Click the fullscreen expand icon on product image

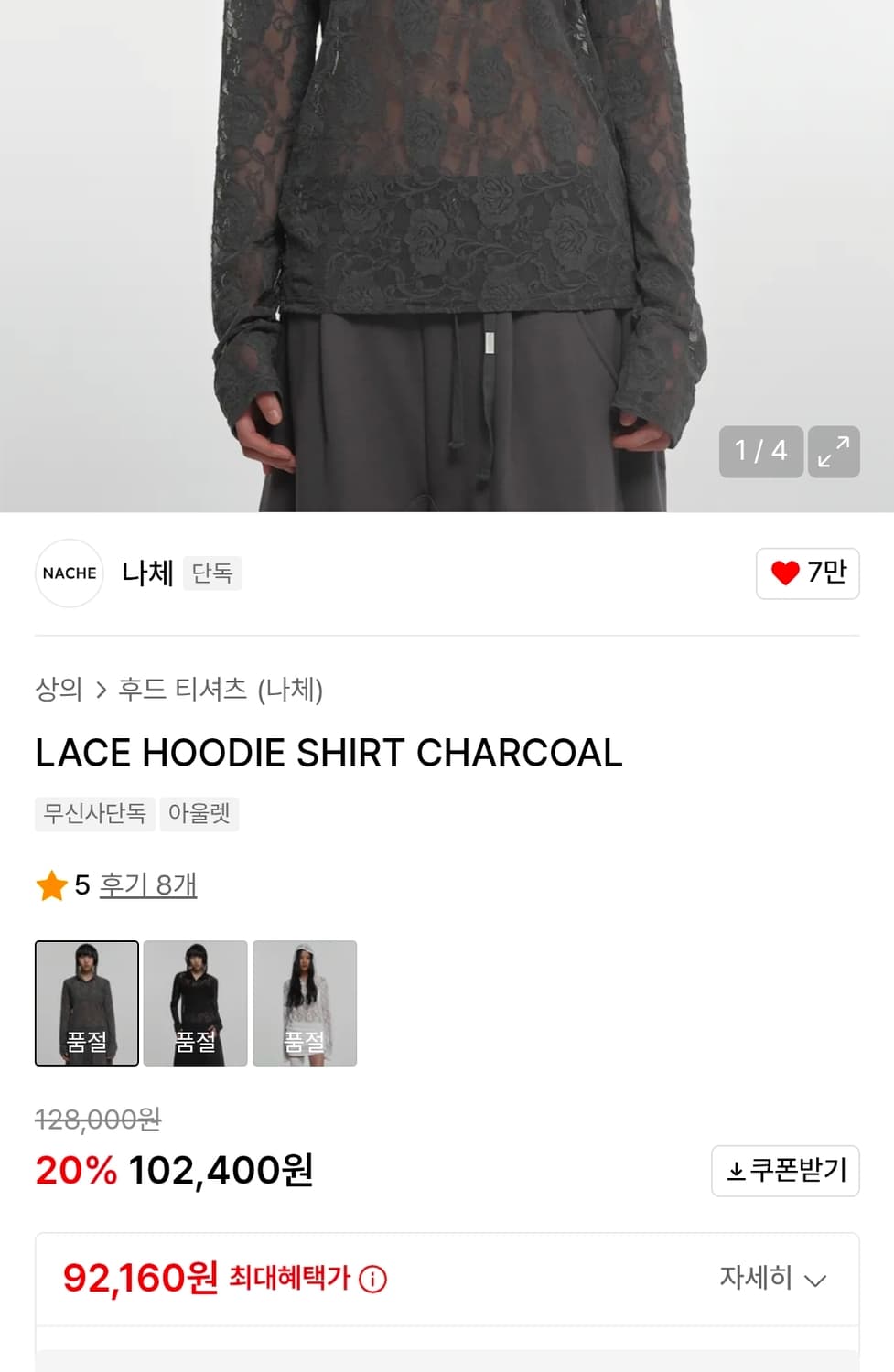coord(833,452)
